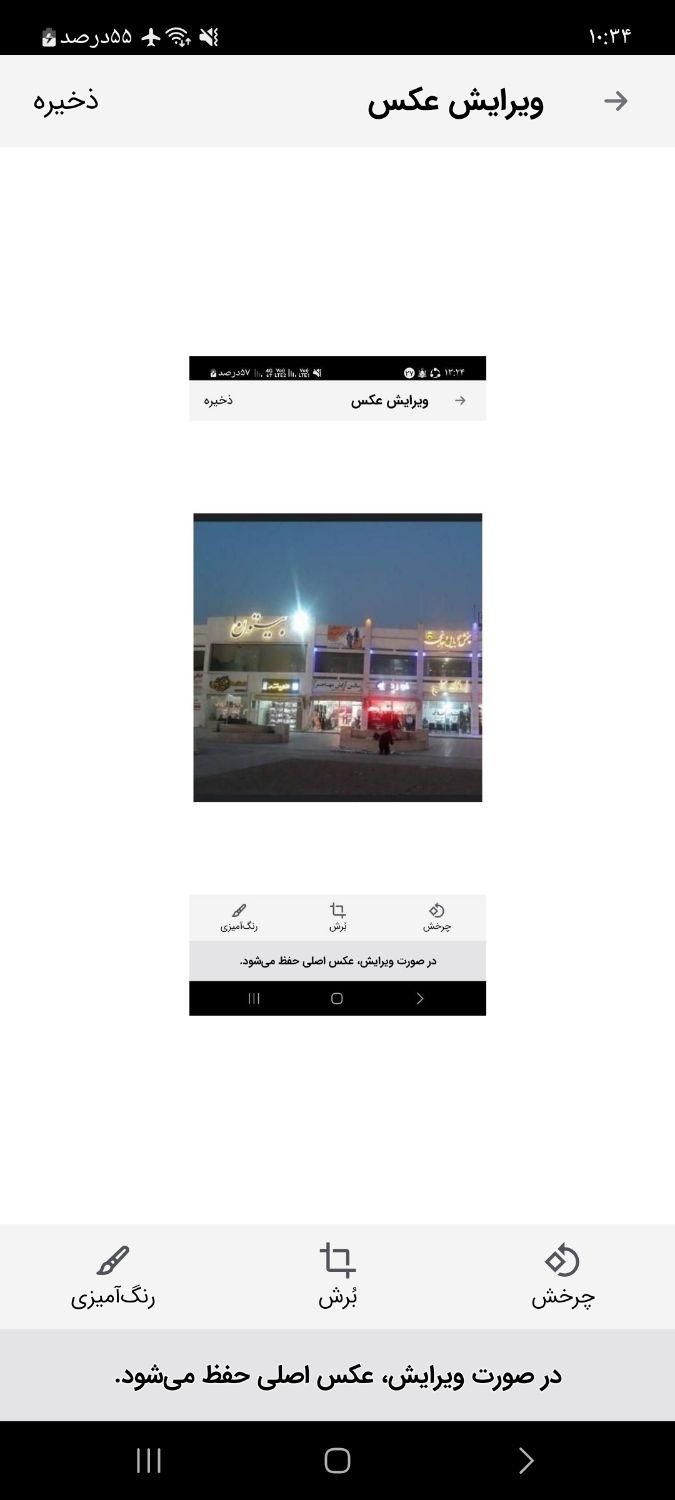This screenshot has height=1500, width=675.
Task: Go to the system home screen
Action: (x=337, y=1461)
